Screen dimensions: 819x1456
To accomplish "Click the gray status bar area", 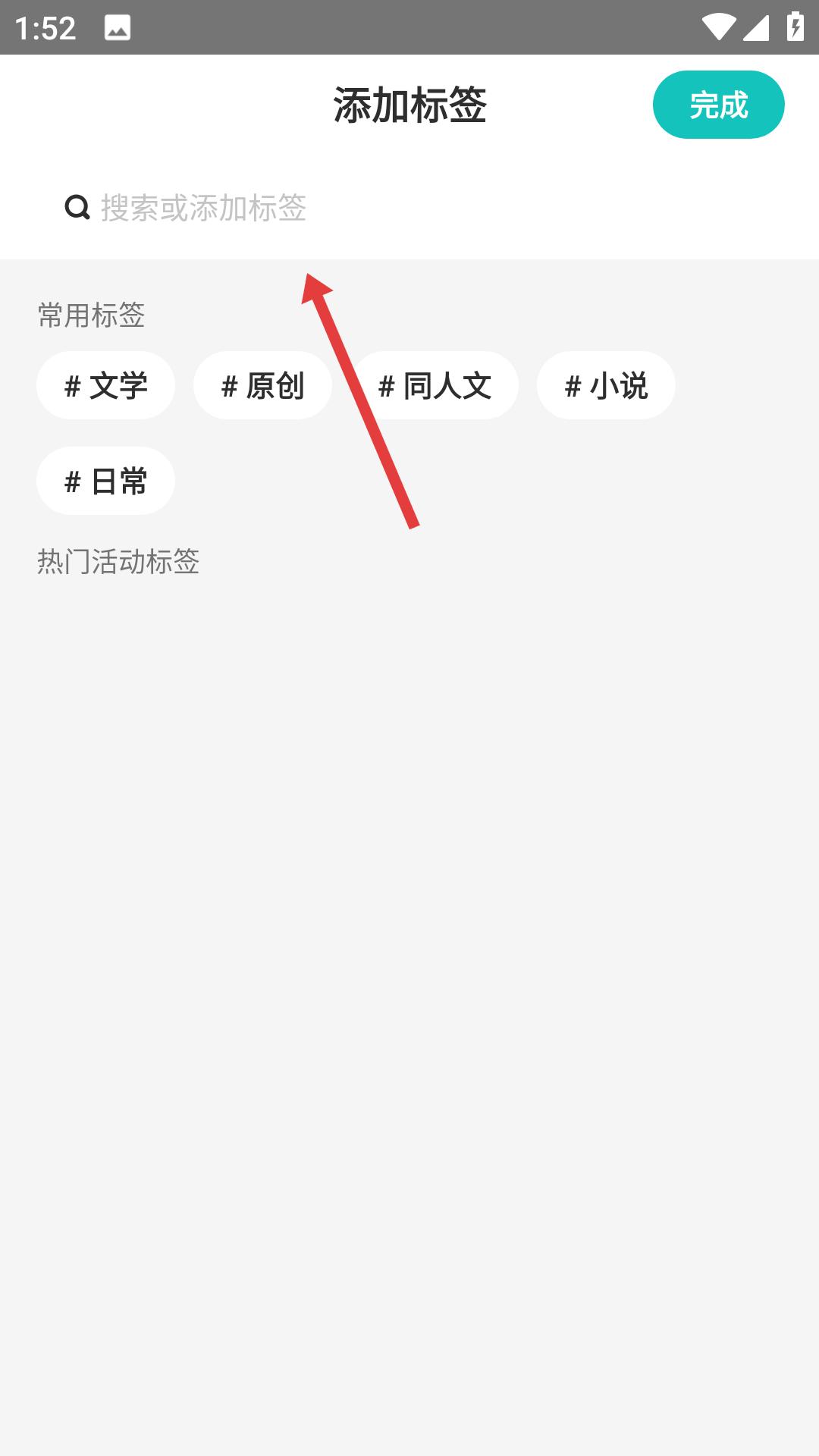I will (x=409, y=25).
